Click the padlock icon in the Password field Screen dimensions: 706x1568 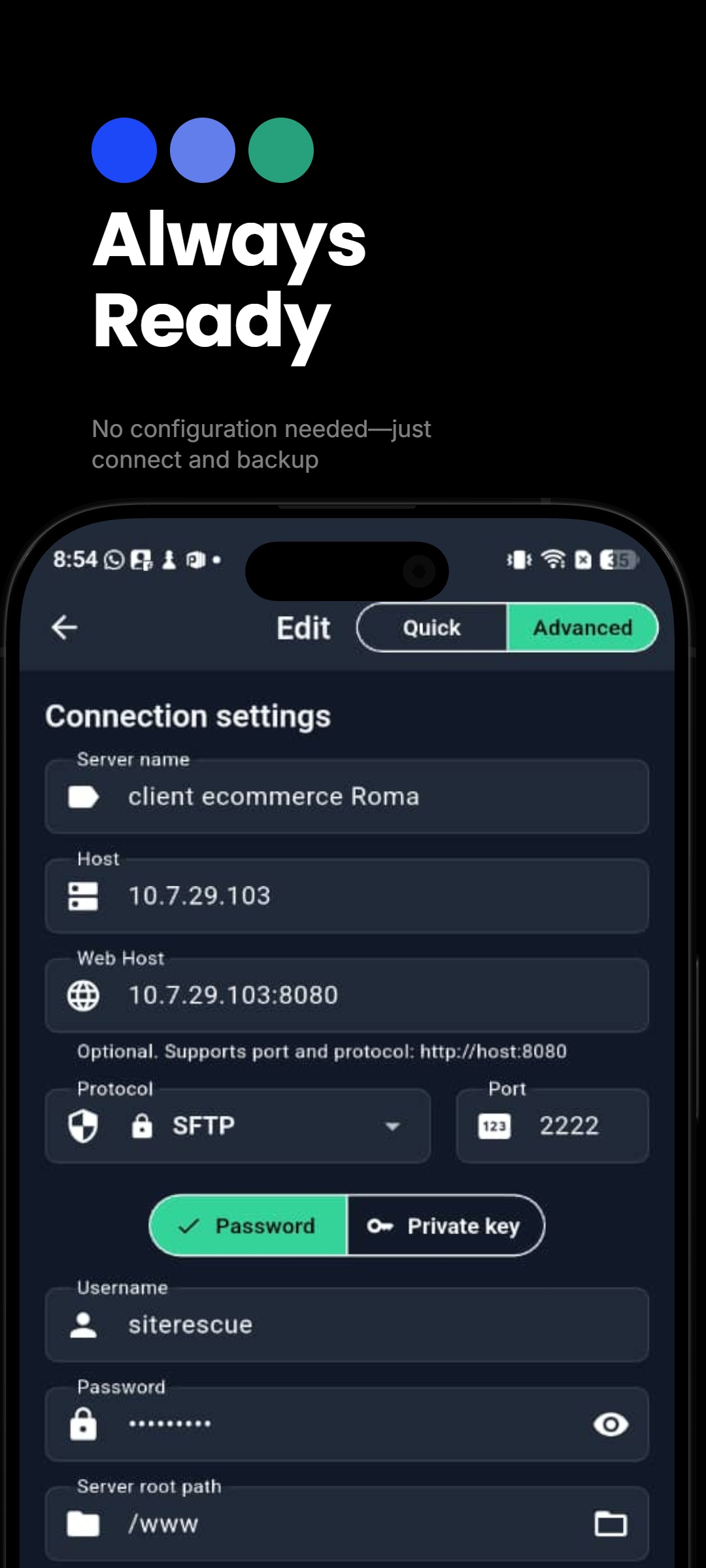[84, 1424]
